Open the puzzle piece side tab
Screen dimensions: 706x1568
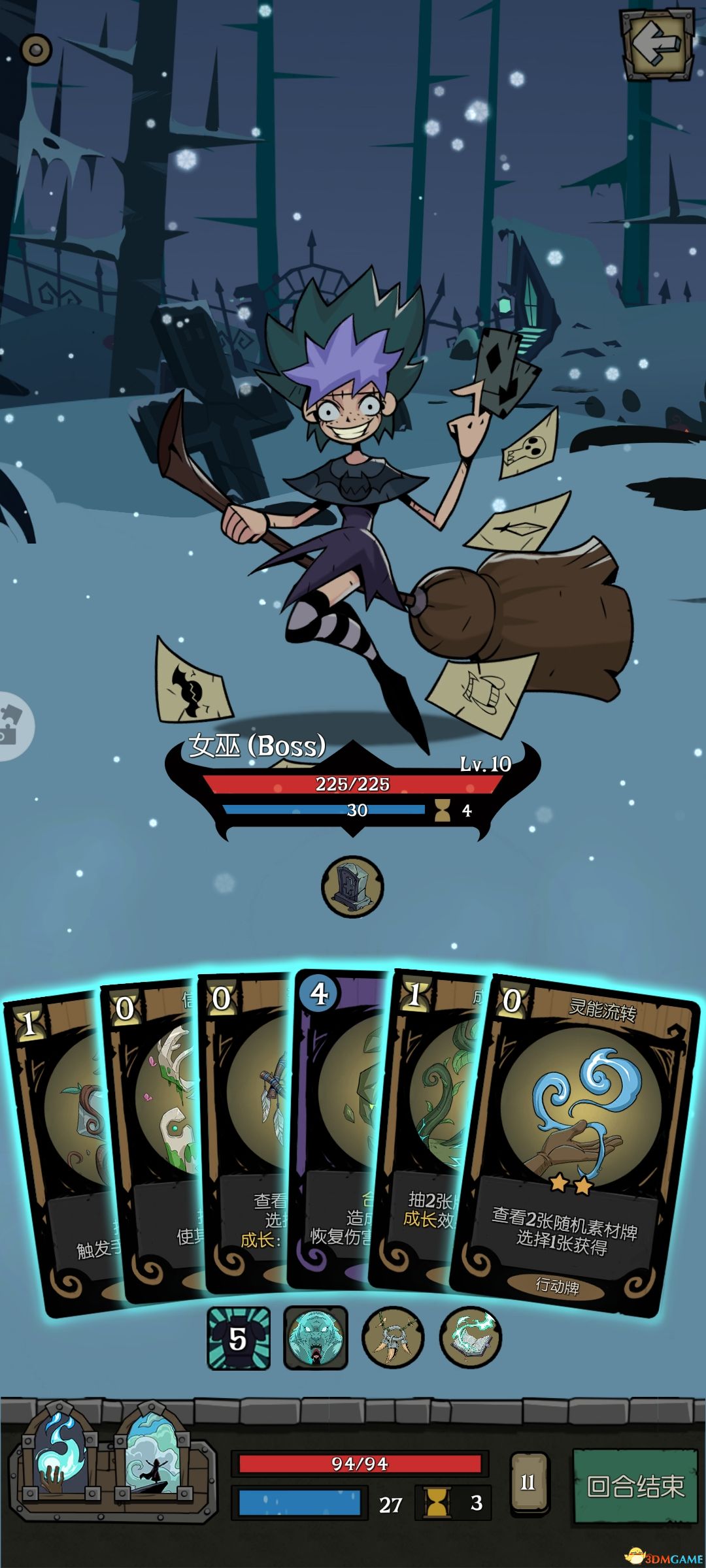[x=13, y=725]
